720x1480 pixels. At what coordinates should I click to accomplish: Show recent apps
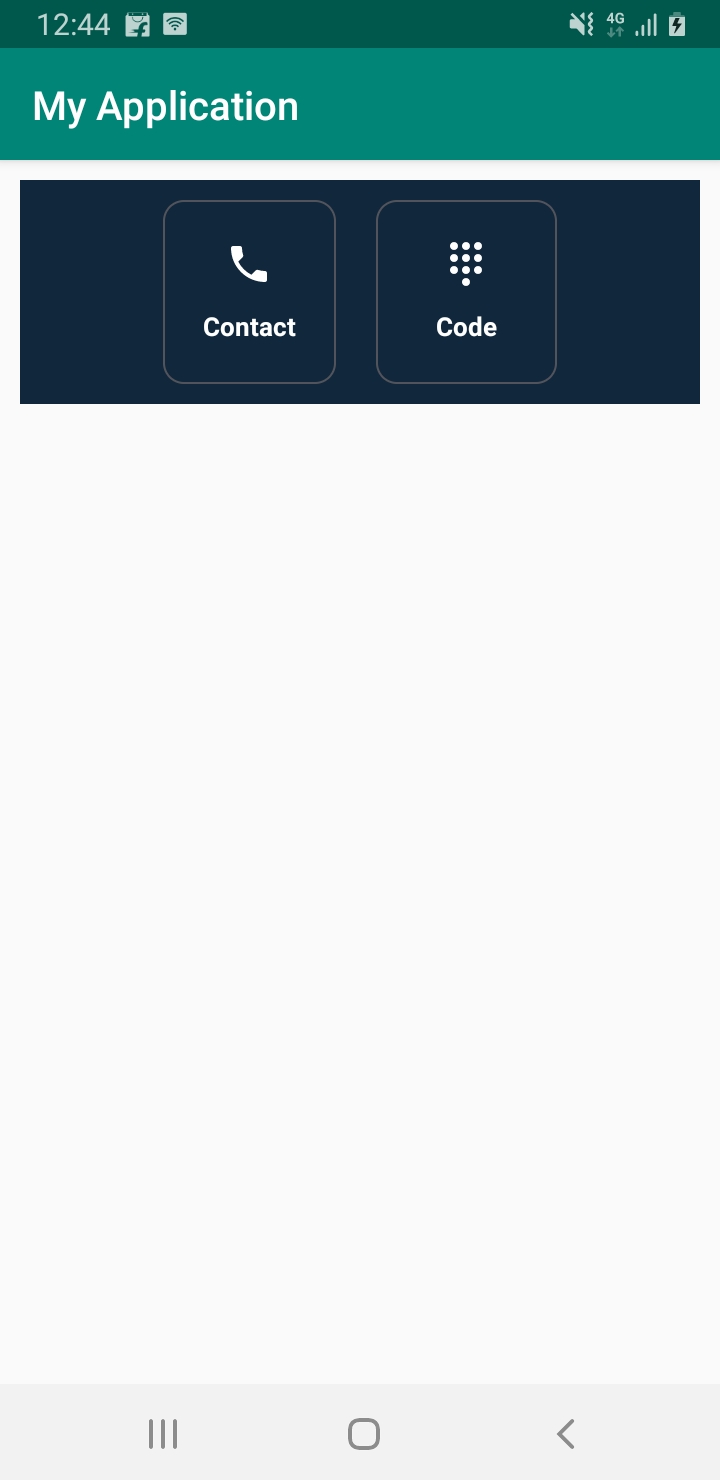(x=162, y=1434)
